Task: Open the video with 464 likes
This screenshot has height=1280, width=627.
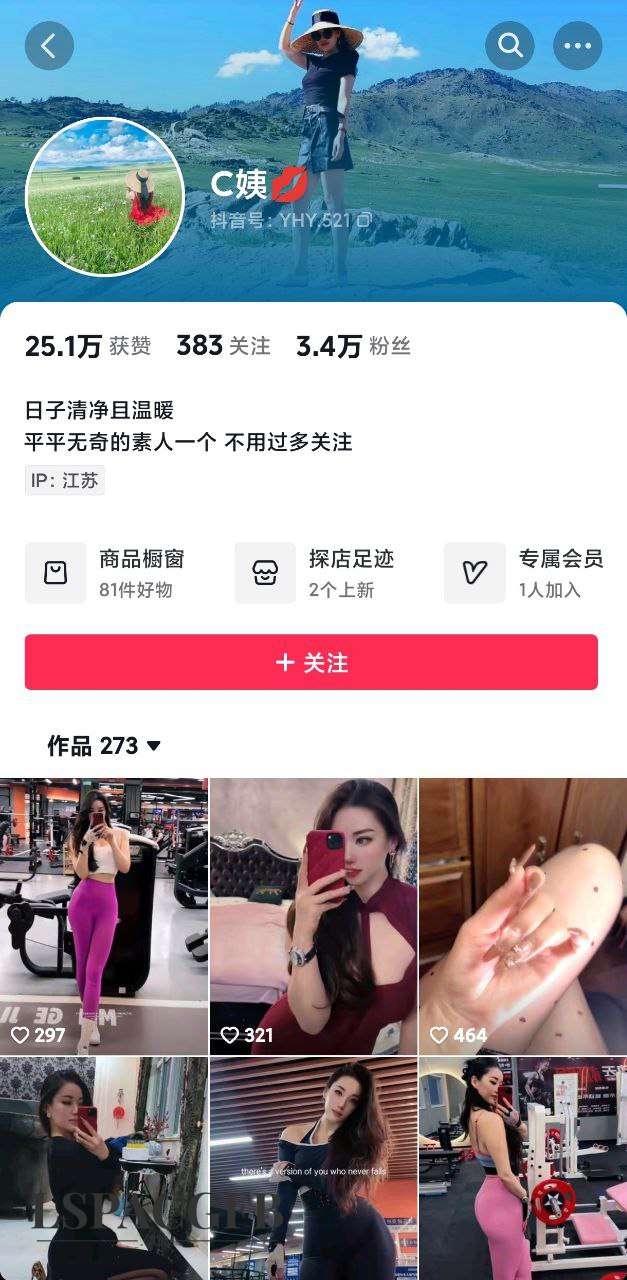Action: click(523, 915)
